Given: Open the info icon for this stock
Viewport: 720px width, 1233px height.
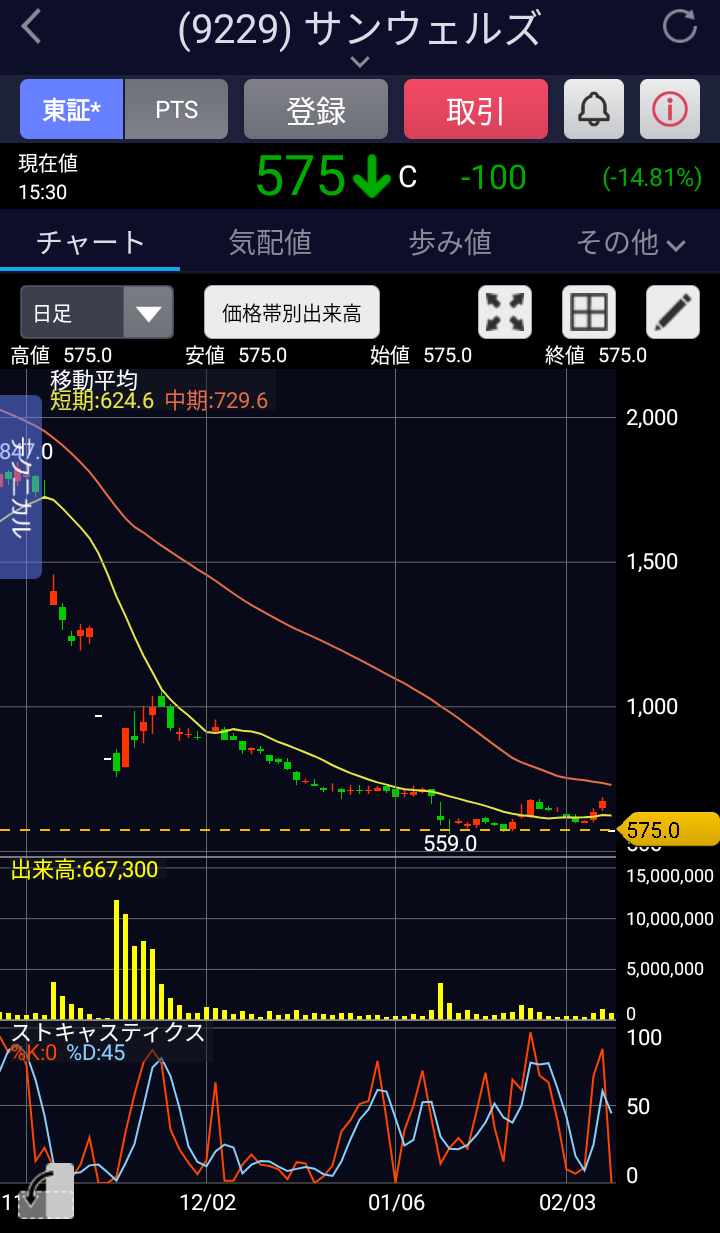Looking at the screenshot, I should 670,109.
